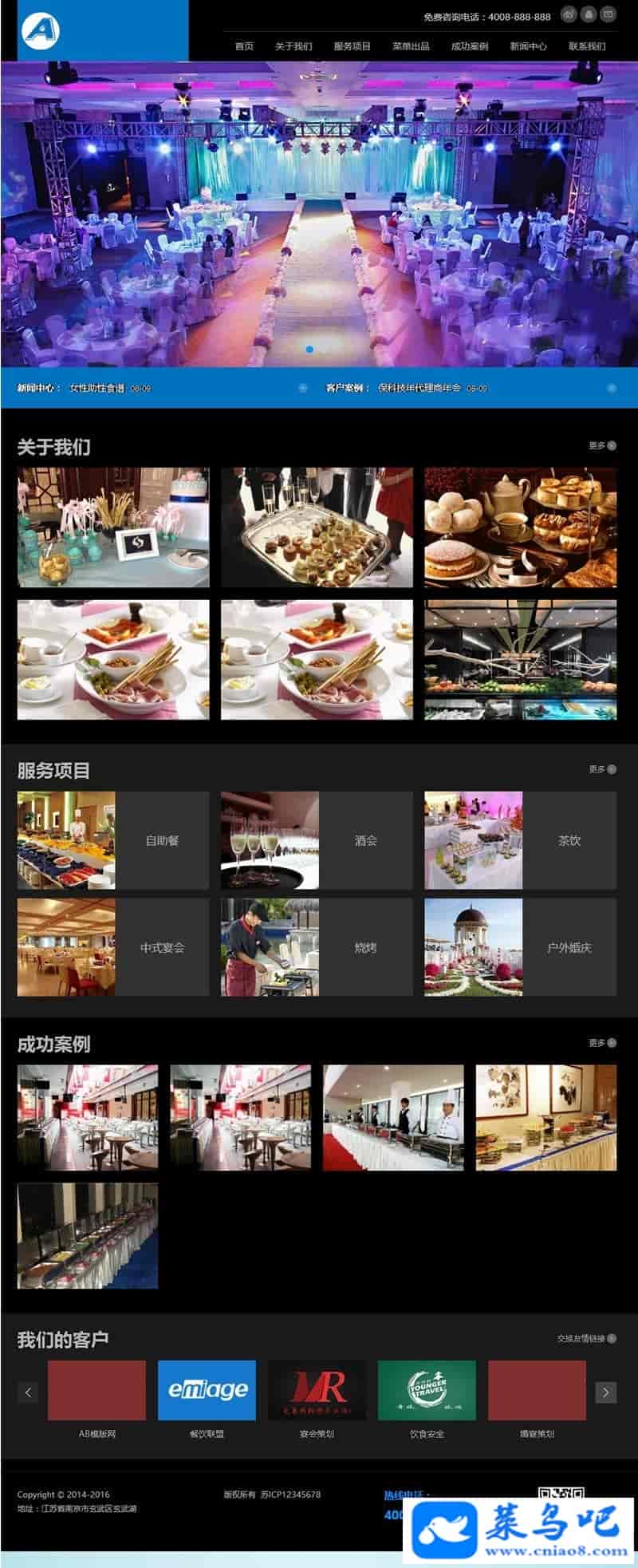
Task: Go to 关于我们 in the top menu
Action: (293, 46)
